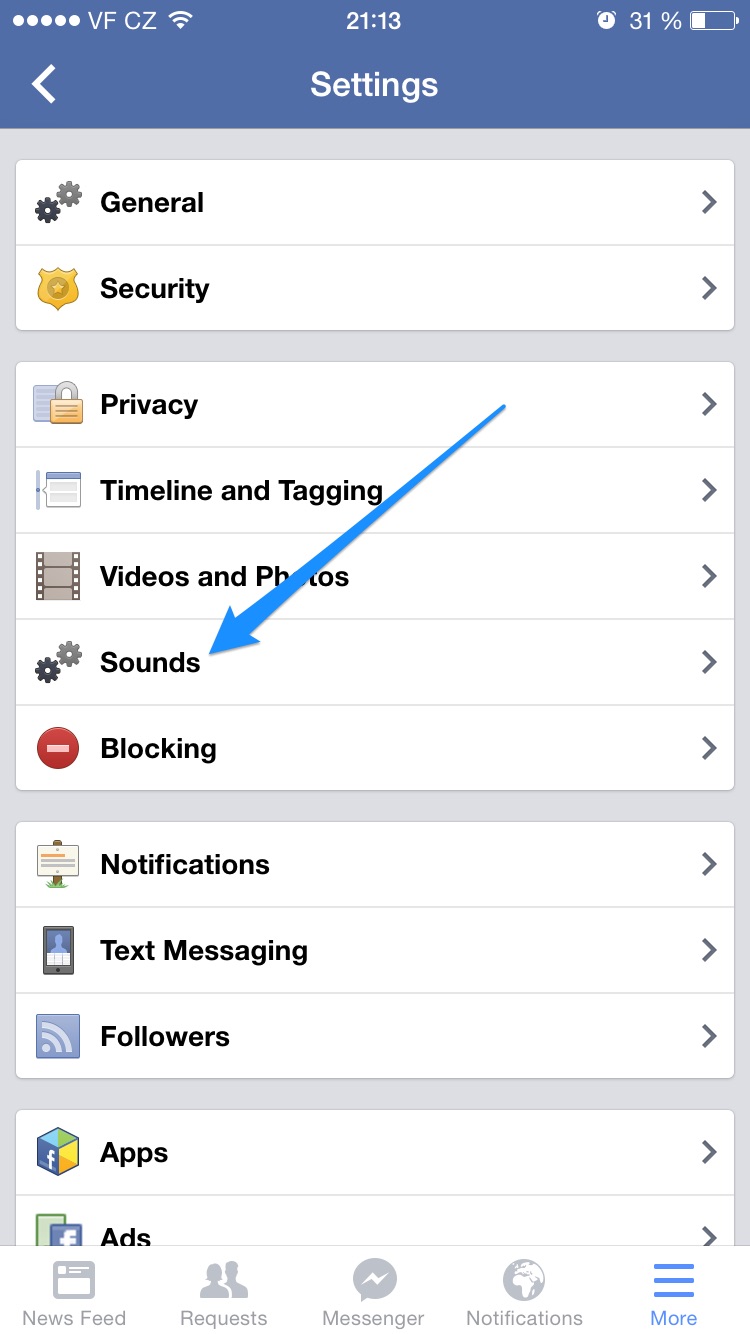The width and height of the screenshot is (750, 1334).
Task: Open the Apps row
Action: 375,1153
